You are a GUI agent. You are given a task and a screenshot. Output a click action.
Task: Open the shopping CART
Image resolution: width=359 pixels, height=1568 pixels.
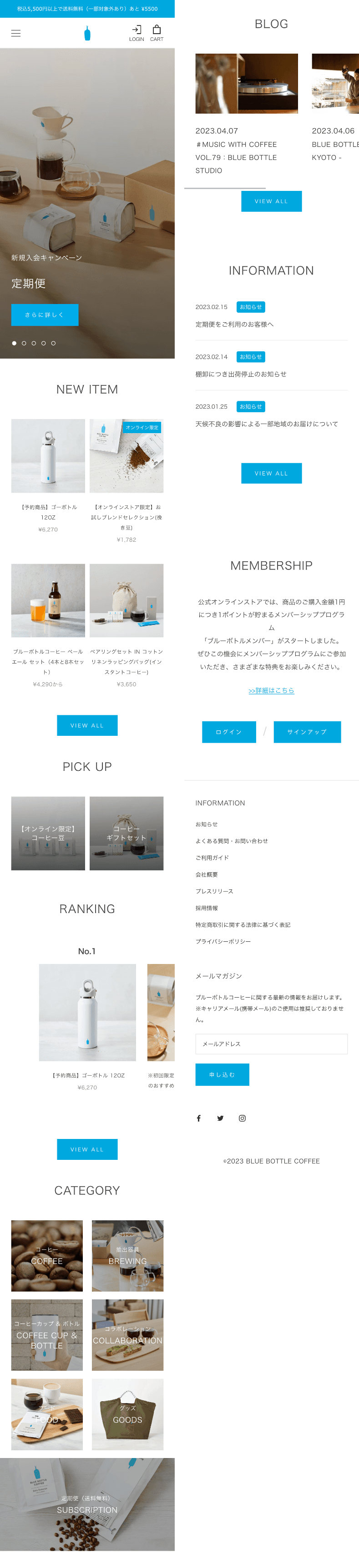click(157, 33)
